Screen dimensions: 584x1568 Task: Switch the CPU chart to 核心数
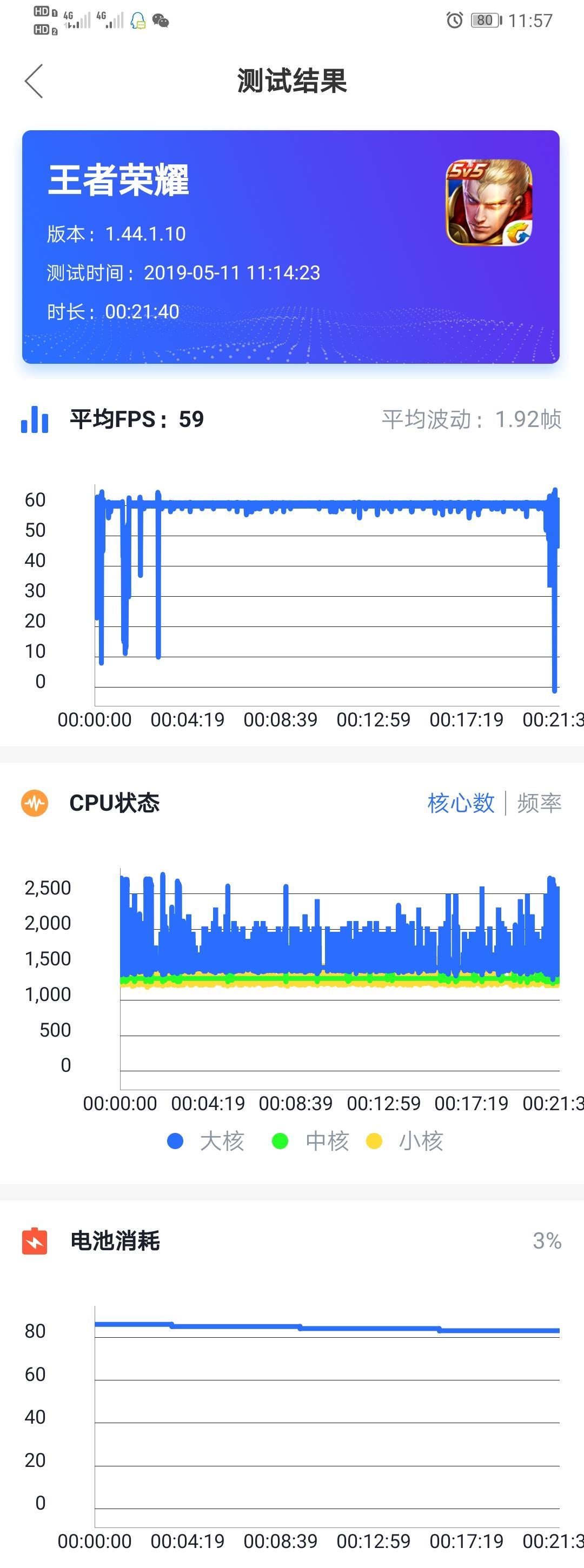pos(460,803)
